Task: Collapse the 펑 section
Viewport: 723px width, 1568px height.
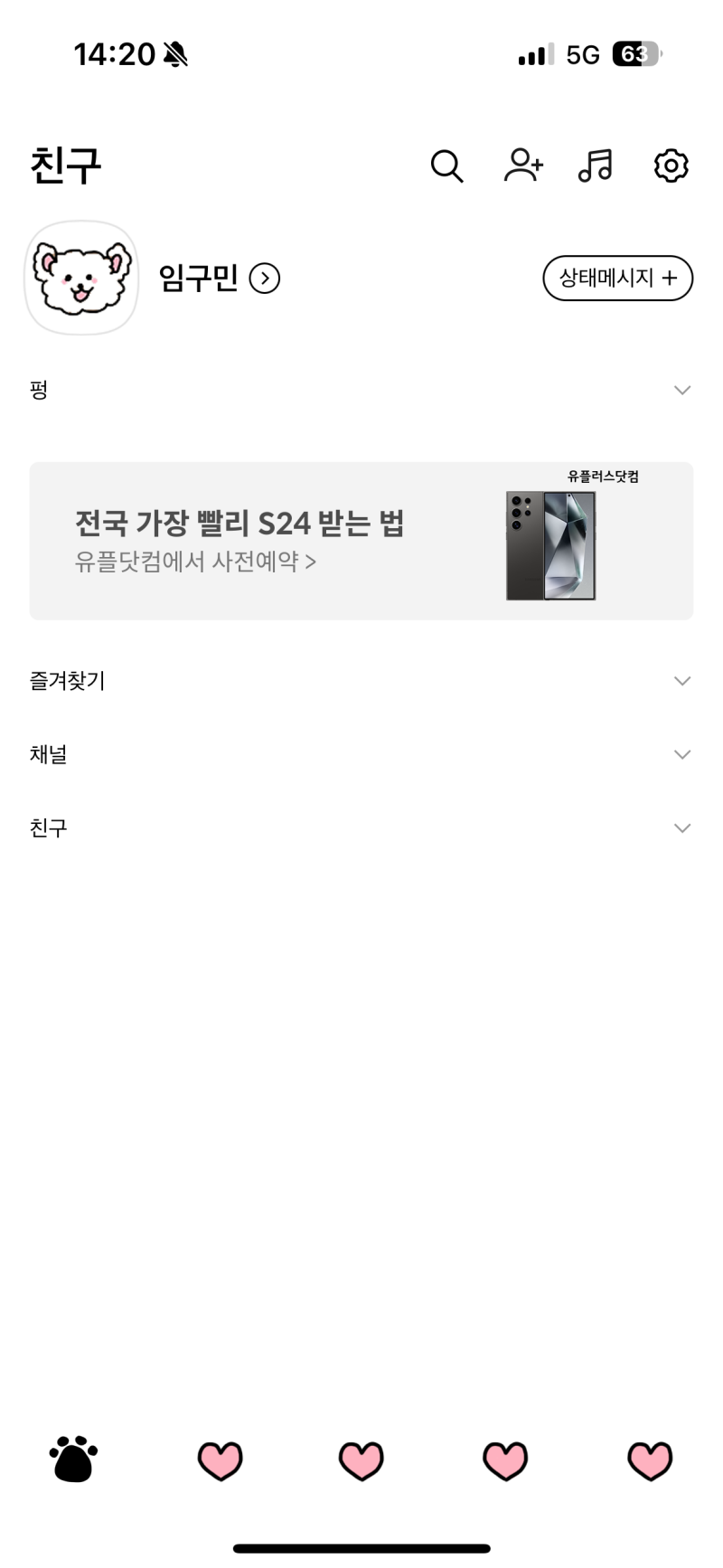Action: point(682,390)
